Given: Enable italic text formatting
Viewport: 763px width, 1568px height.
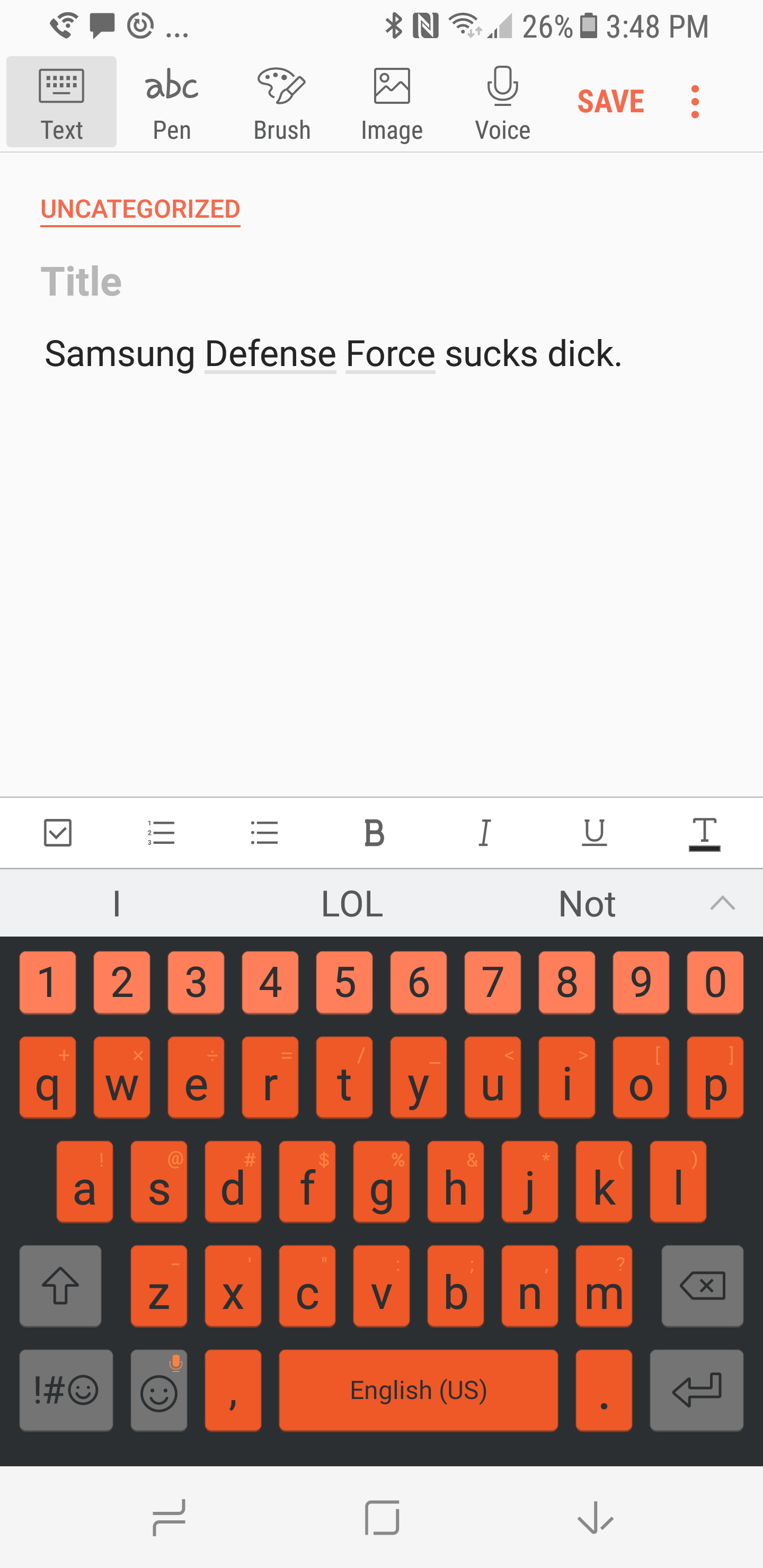Looking at the screenshot, I should 485,833.
